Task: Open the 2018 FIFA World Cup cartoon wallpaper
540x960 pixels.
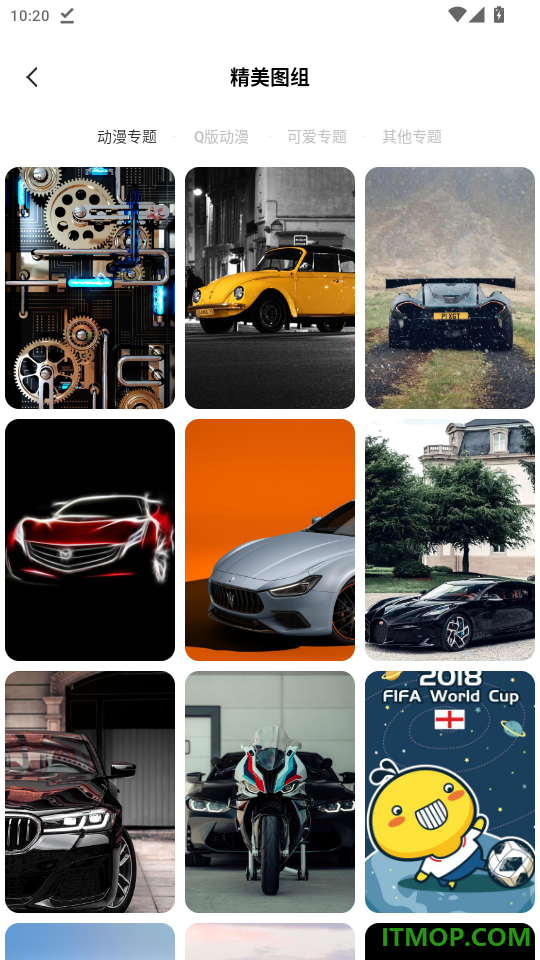Action: 450,792
